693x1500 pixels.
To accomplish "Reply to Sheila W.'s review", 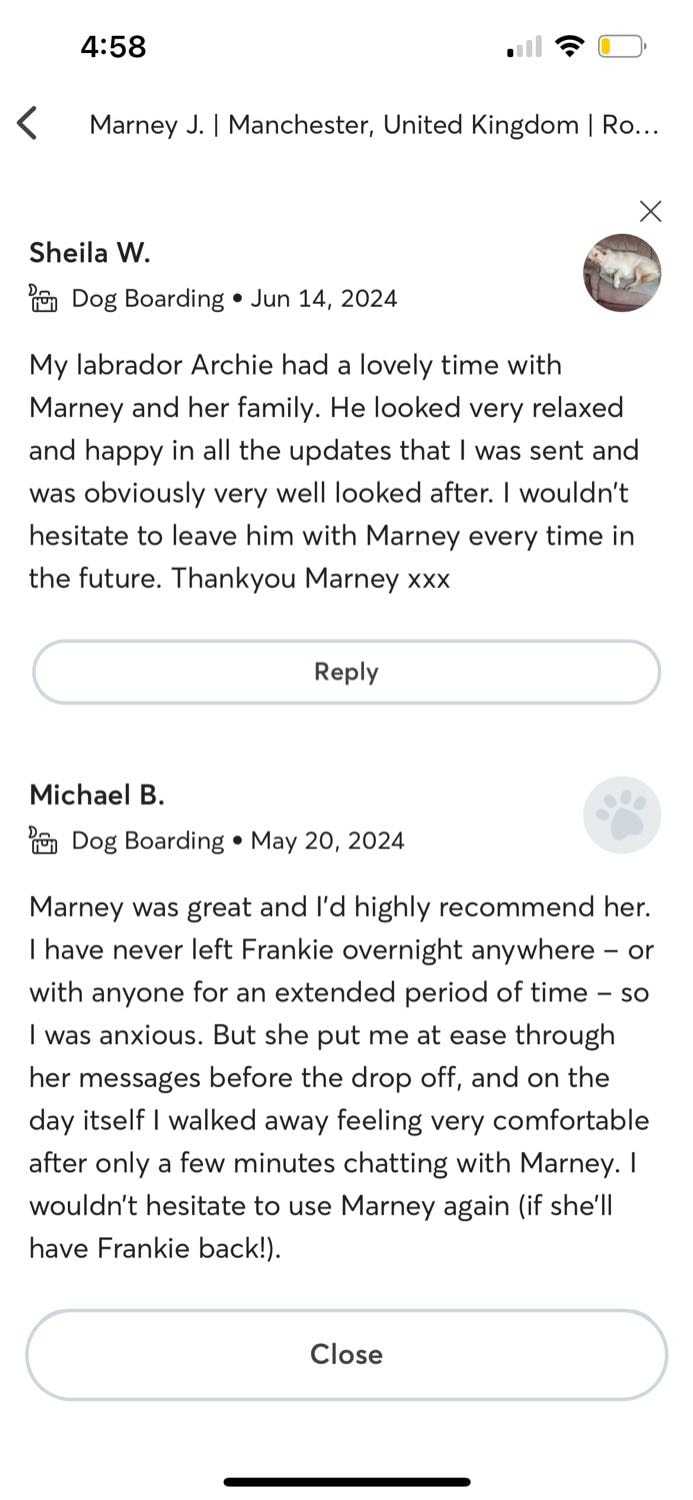I will [x=346, y=672].
